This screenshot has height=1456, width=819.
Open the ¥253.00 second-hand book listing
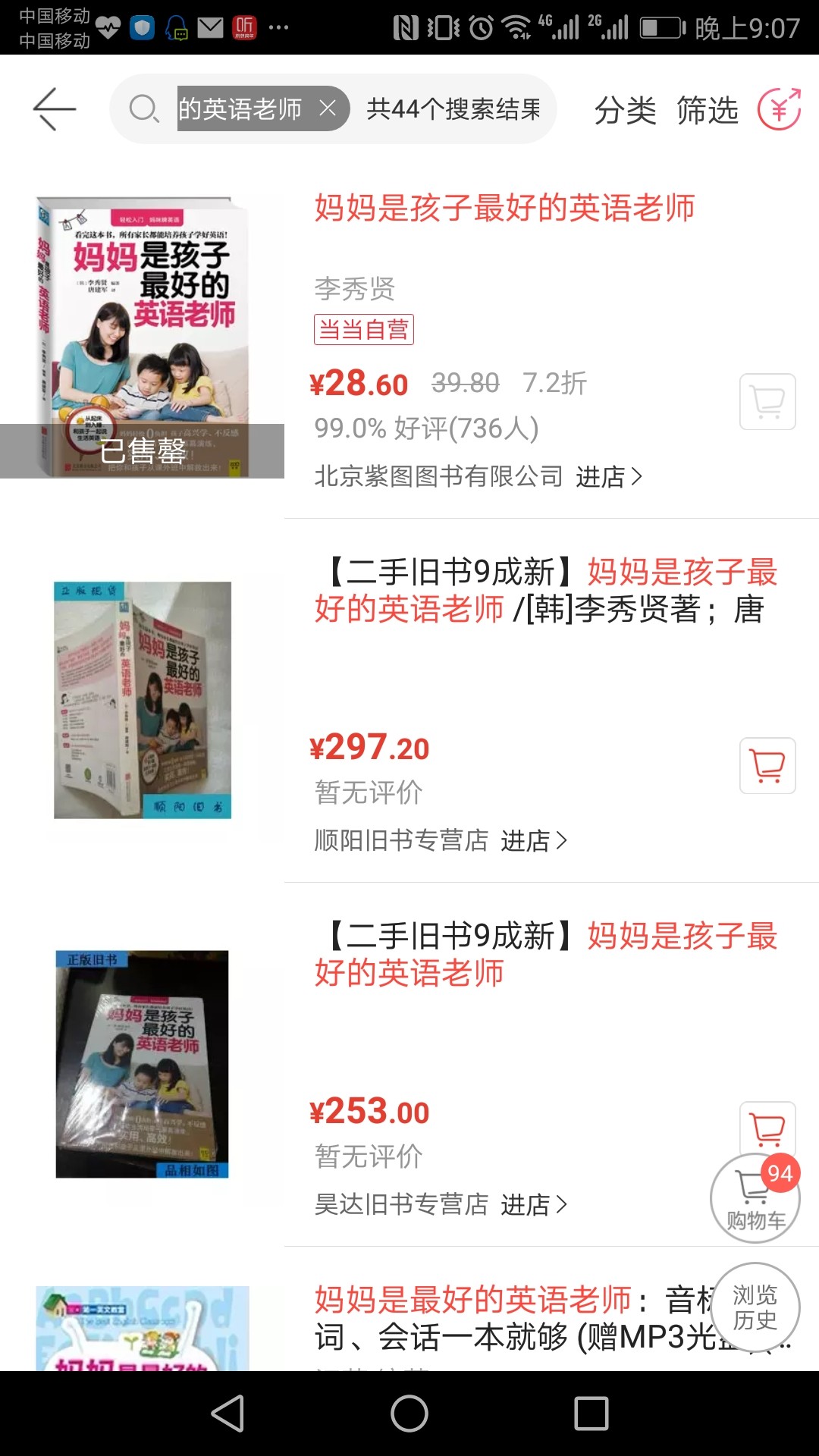546,955
